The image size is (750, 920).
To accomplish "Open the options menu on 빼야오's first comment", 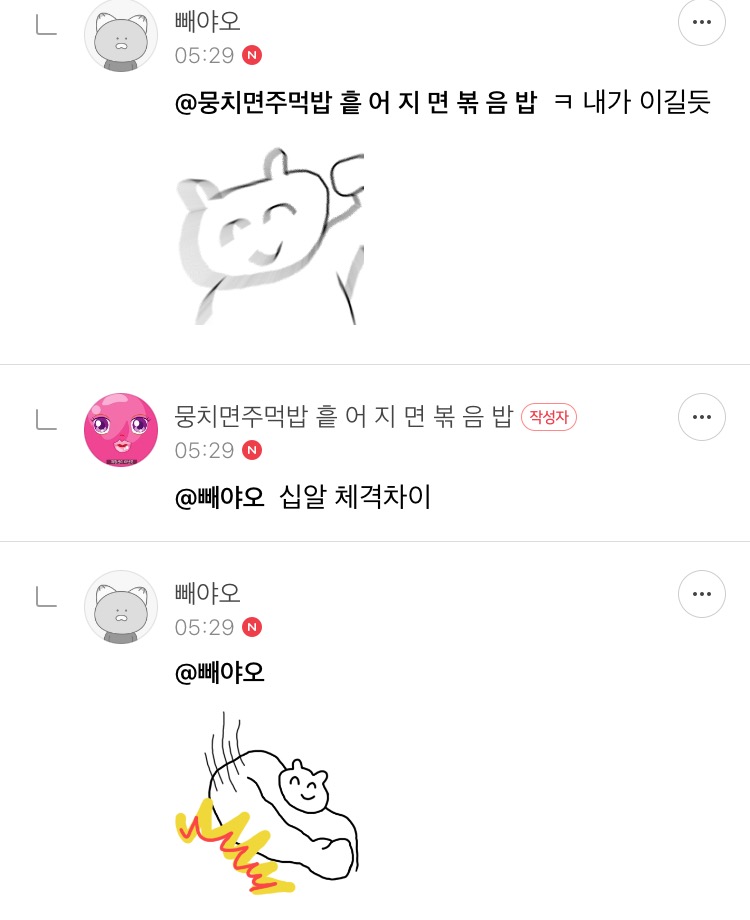I will (x=702, y=22).
